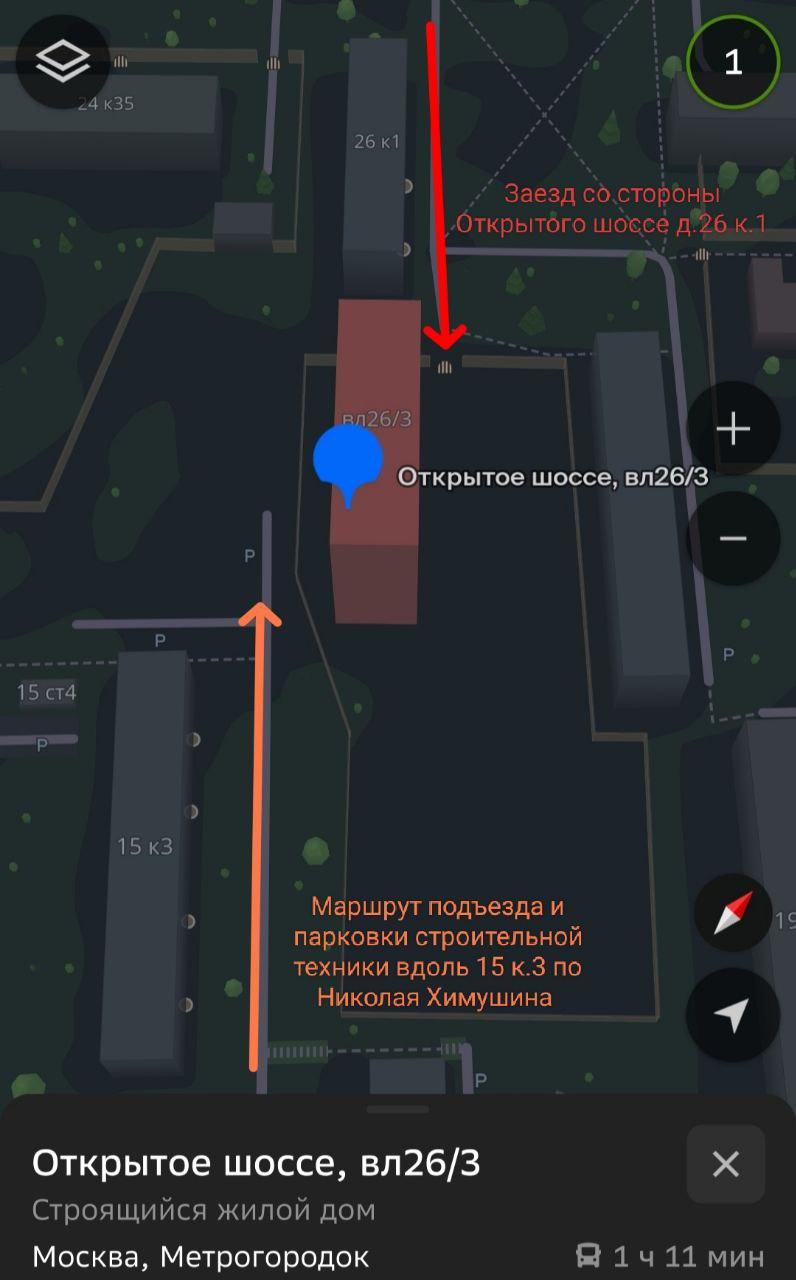Center the map on my location

733,1015
